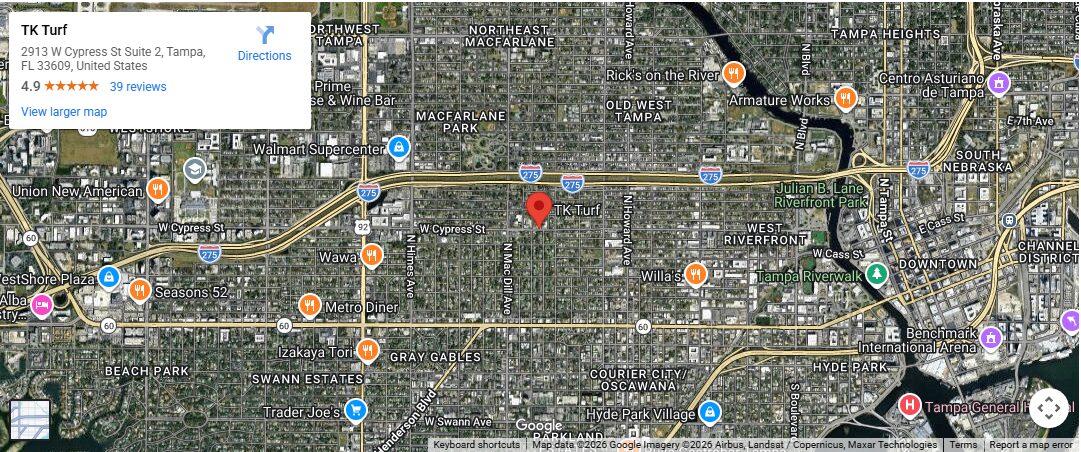This screenshot has width=1081, height=452.
Task: Open Keyboard shortcuts
Action: click(476, 445)
